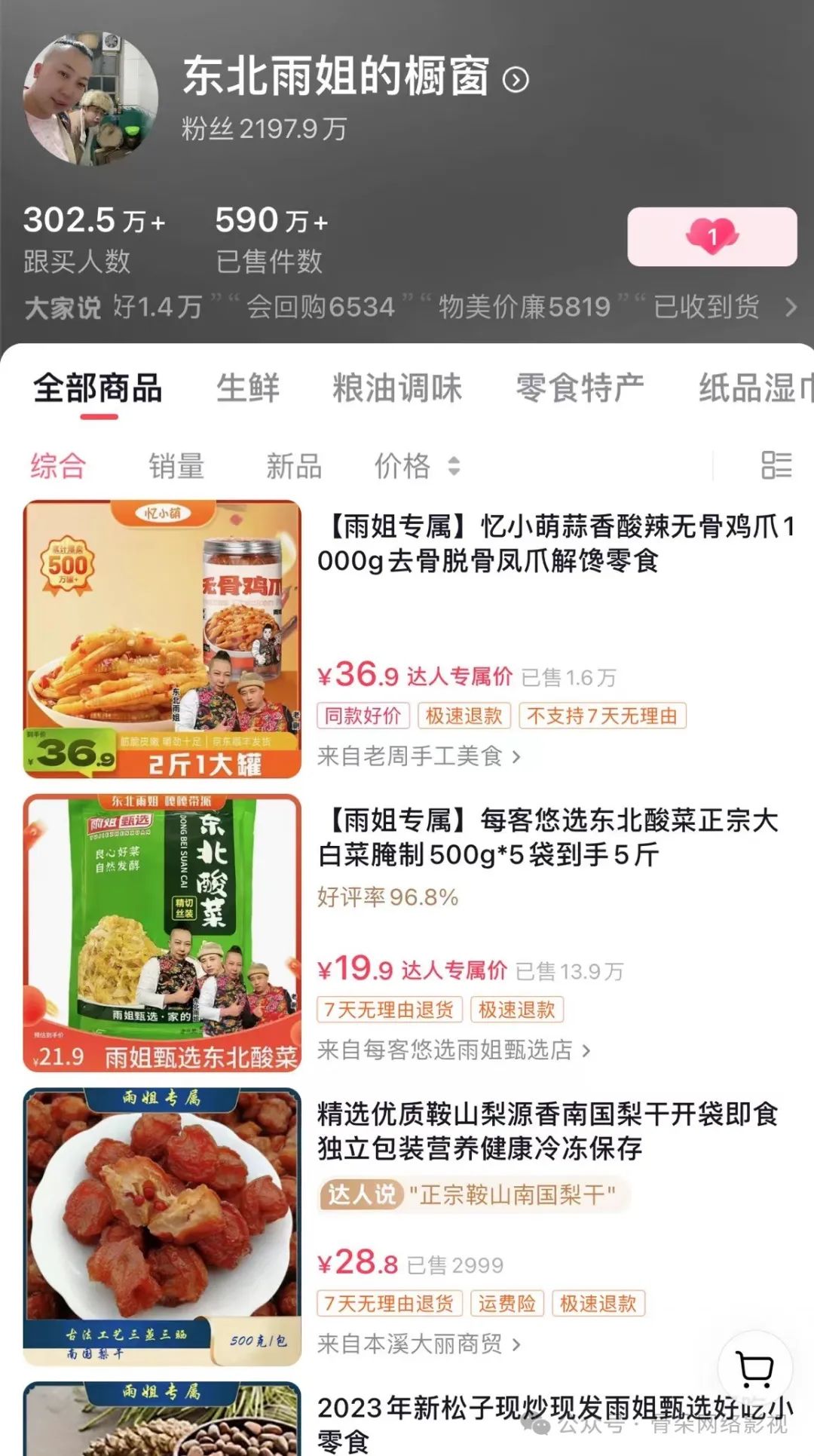Image resolution: width=814 pixels, height=1456 pixels.
Task: Open the 零食特产 category tab
Action: (x=580, y=388)
